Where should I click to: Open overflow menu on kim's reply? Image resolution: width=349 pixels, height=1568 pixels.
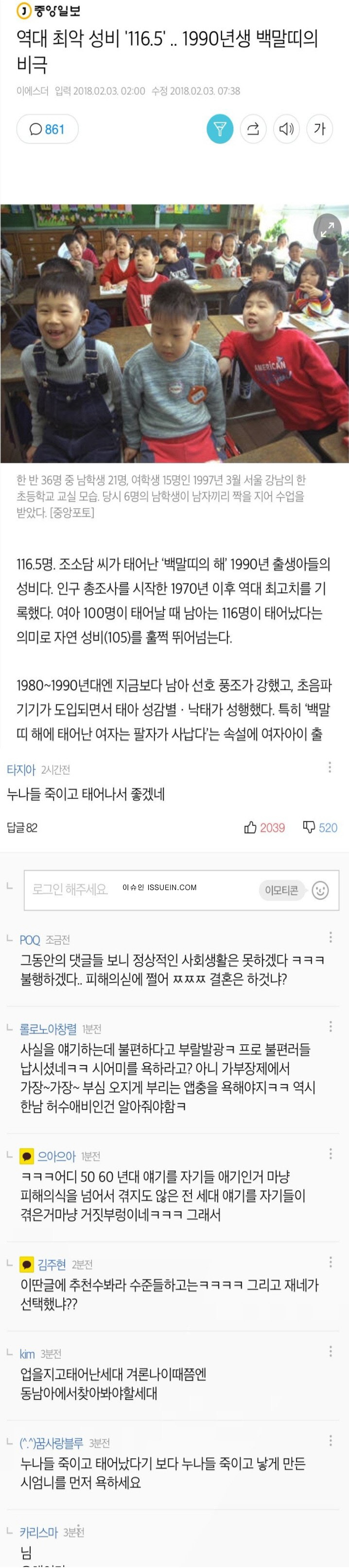pyautogui.click(x=331, y=1351)
